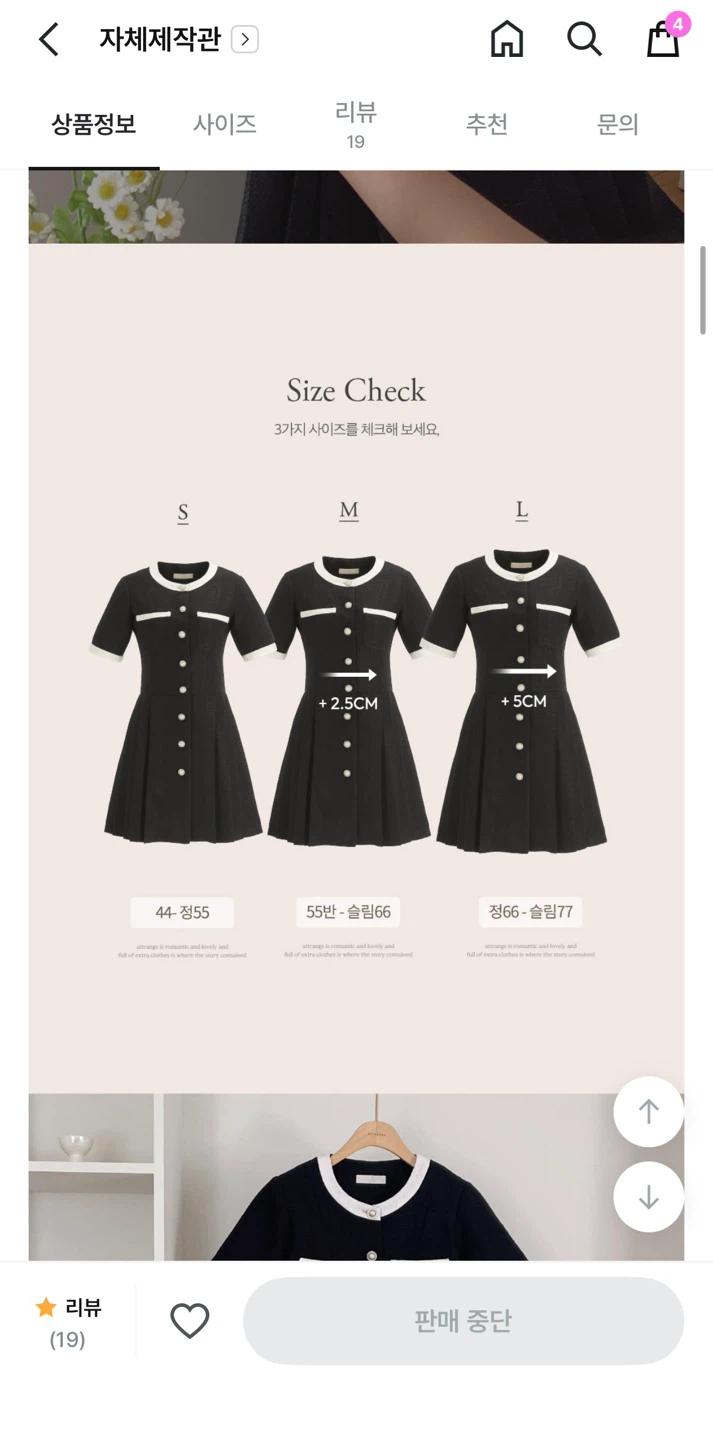Image resolution: width=713 pixels, height=1440 pixels.
Task: Jump to bottom with the down arrow button
Action: pyautogui.click(x=648, y=1196)
